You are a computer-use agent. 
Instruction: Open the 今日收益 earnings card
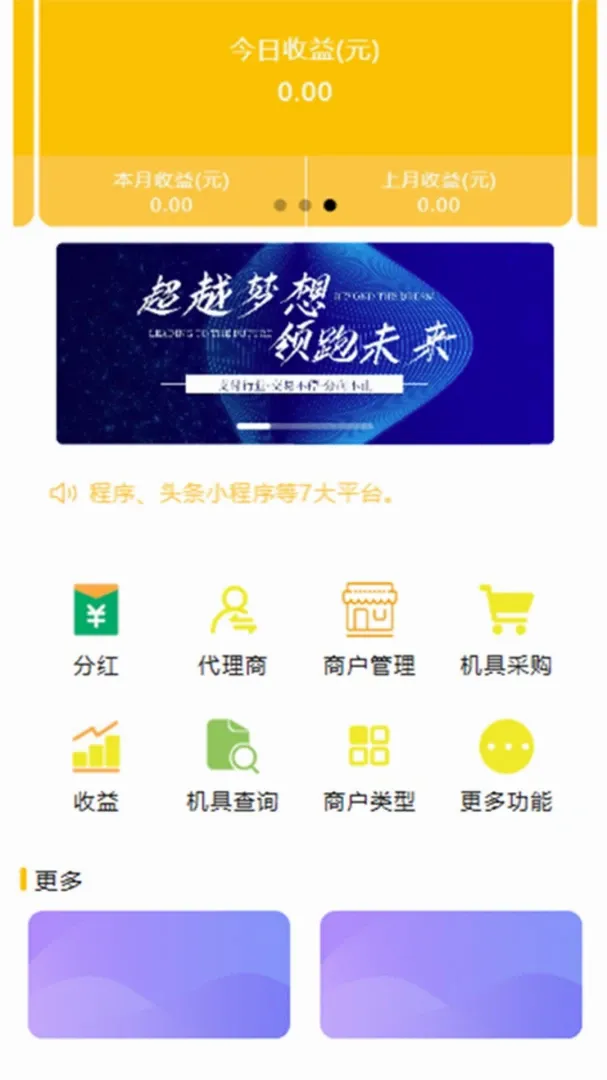pyautogui.click(x=305, y=113)
